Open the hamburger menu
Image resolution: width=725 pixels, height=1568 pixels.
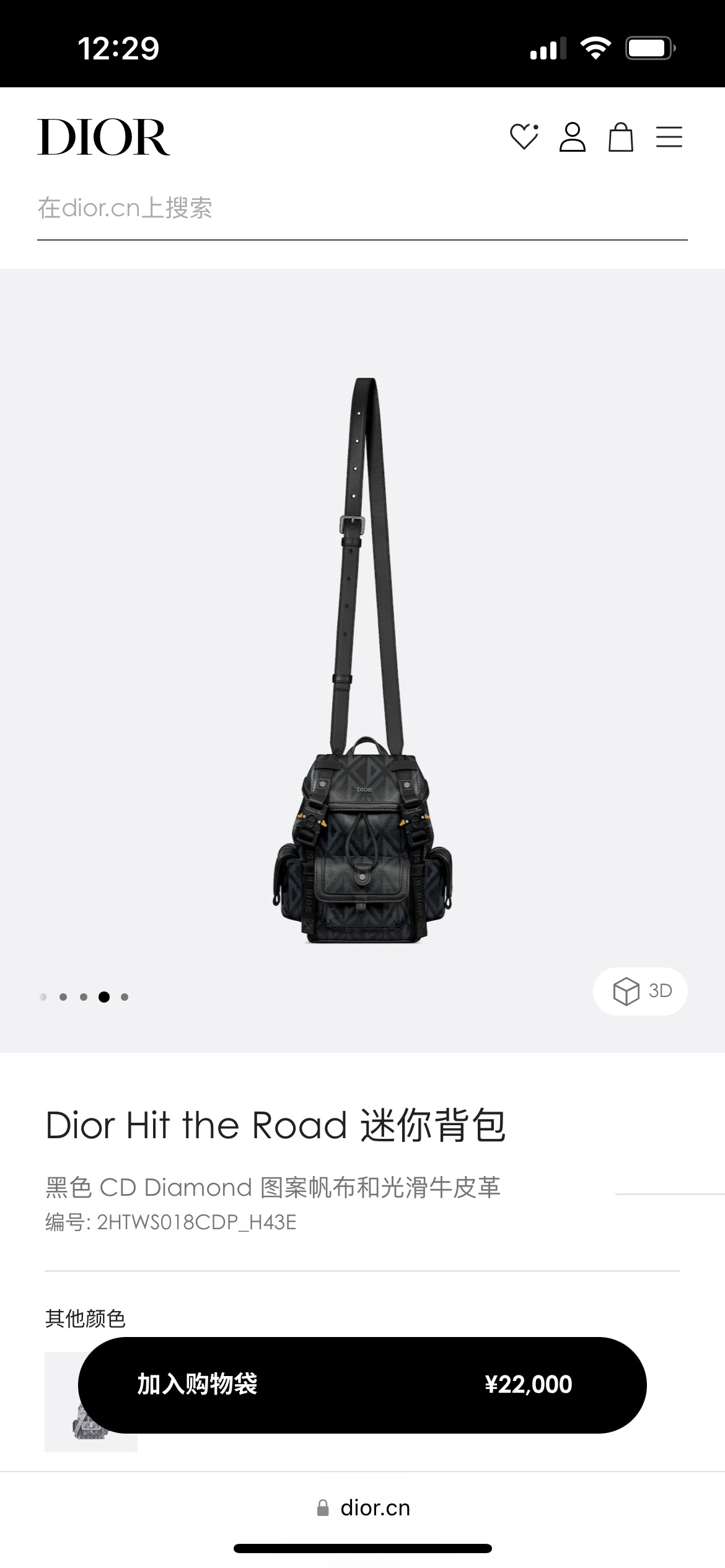(x=669, y=137)
